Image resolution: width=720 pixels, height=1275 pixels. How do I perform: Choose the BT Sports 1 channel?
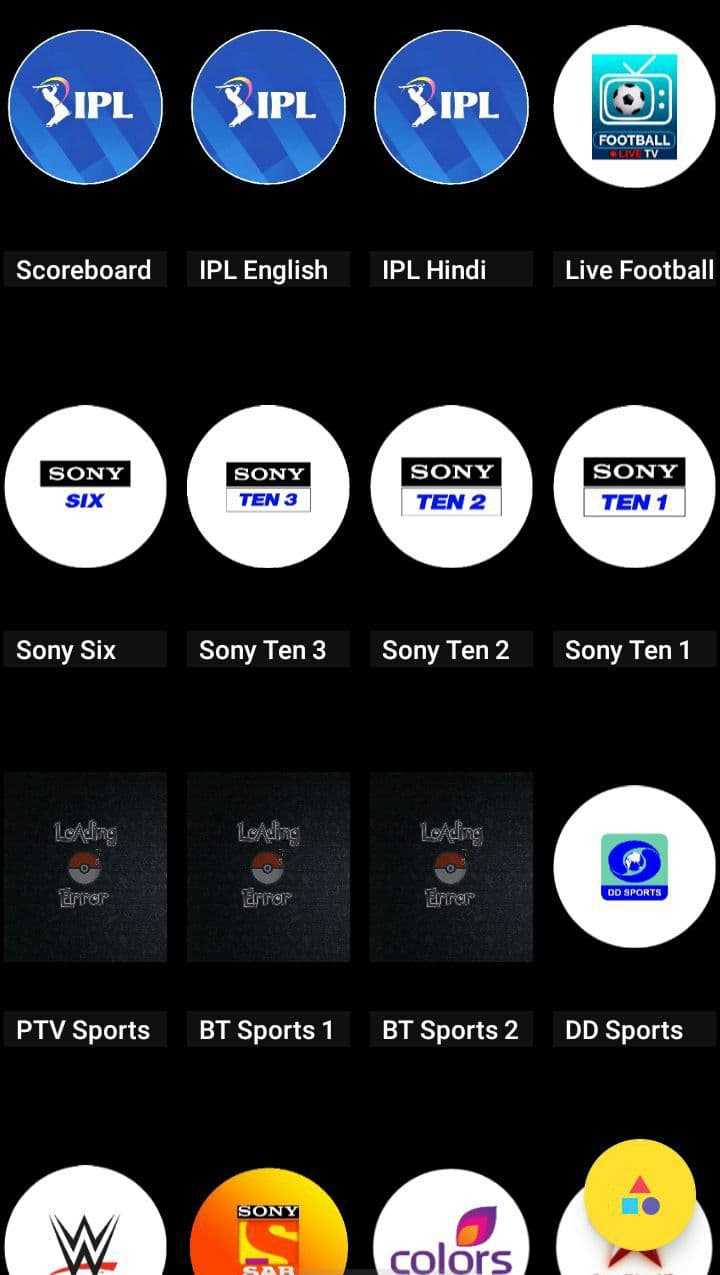[268, 867]
